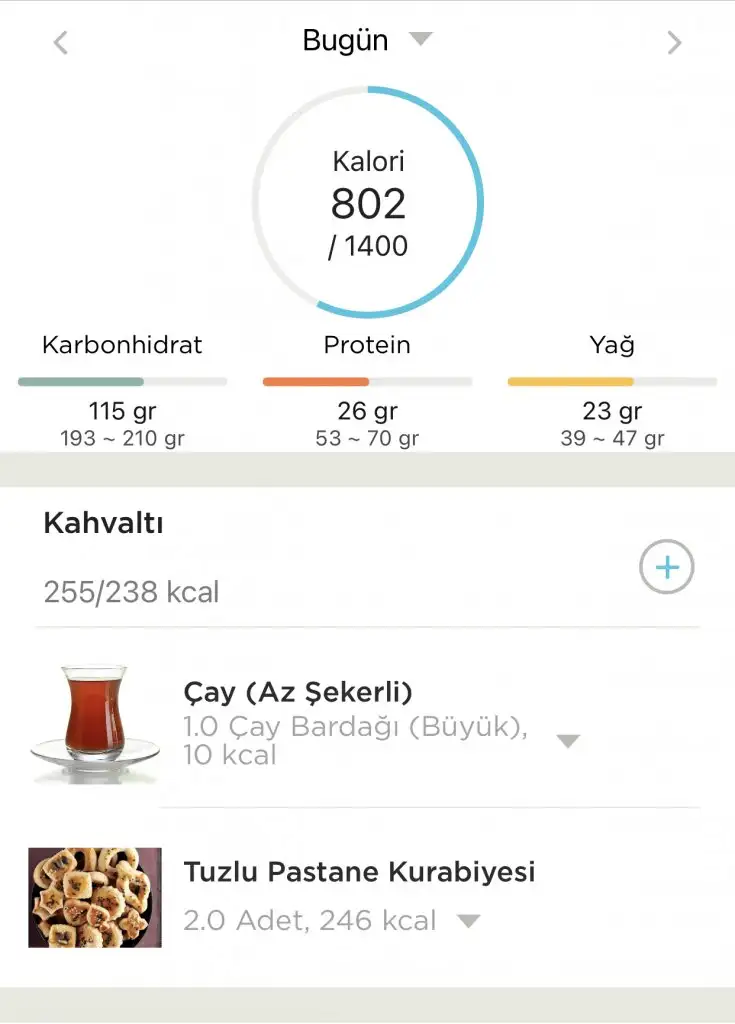Go to the previous day

coord(61,43)
